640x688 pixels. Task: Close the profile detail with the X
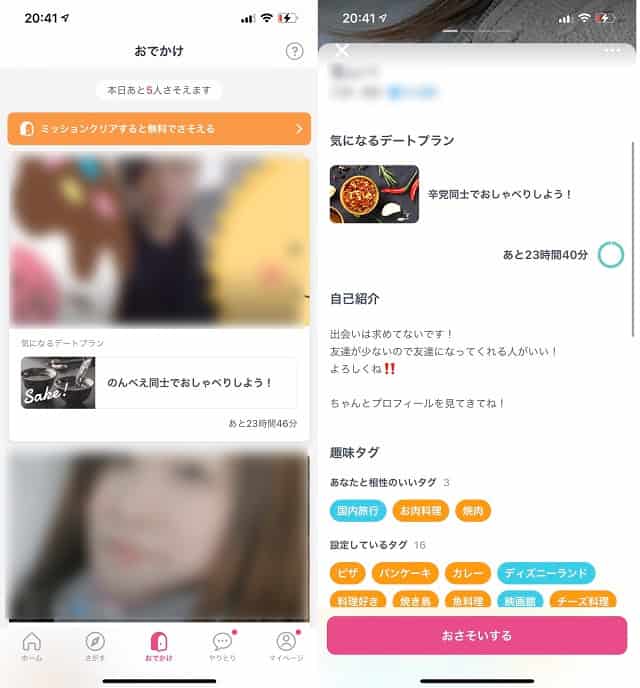(x=343, y=50)
